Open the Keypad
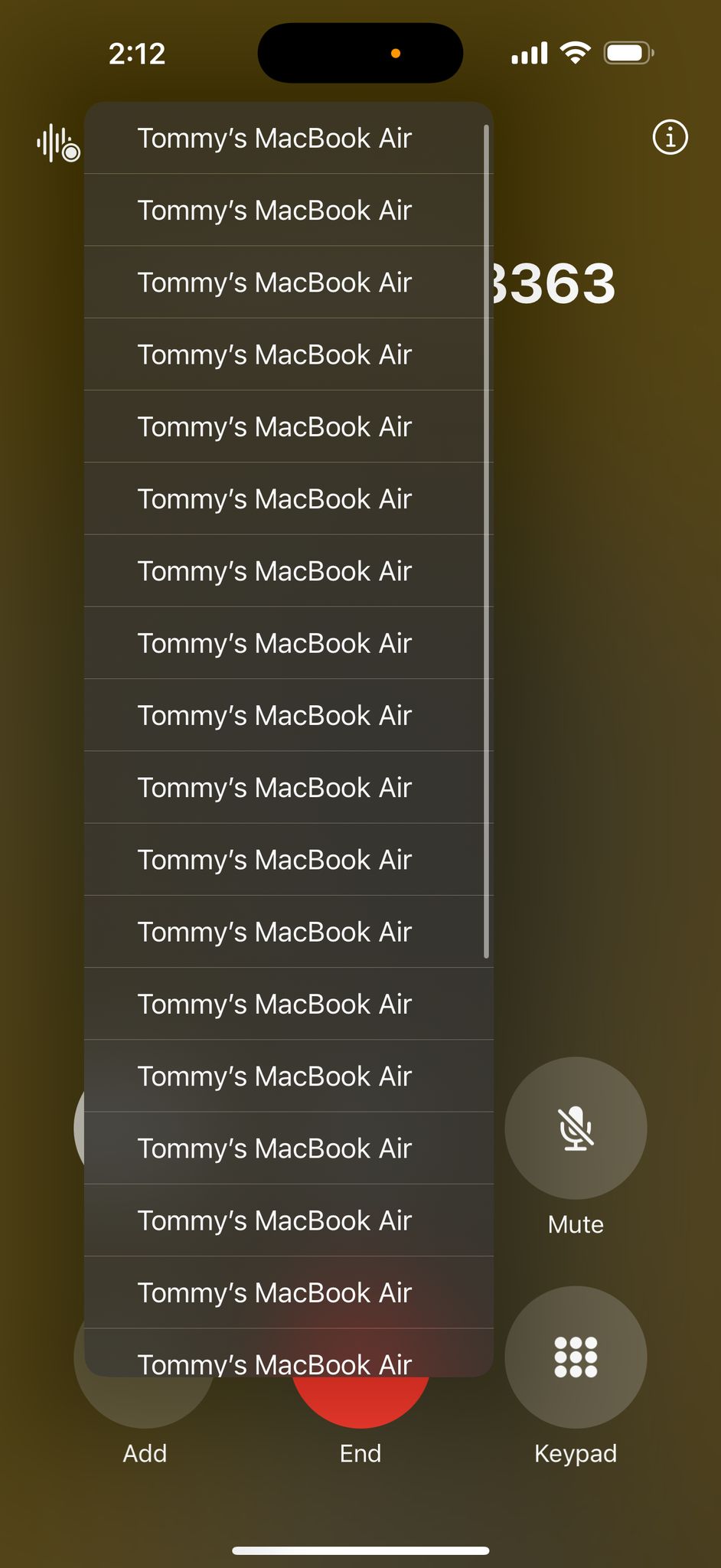This screenshot has width=721, height=1568. click(576, 1357)
